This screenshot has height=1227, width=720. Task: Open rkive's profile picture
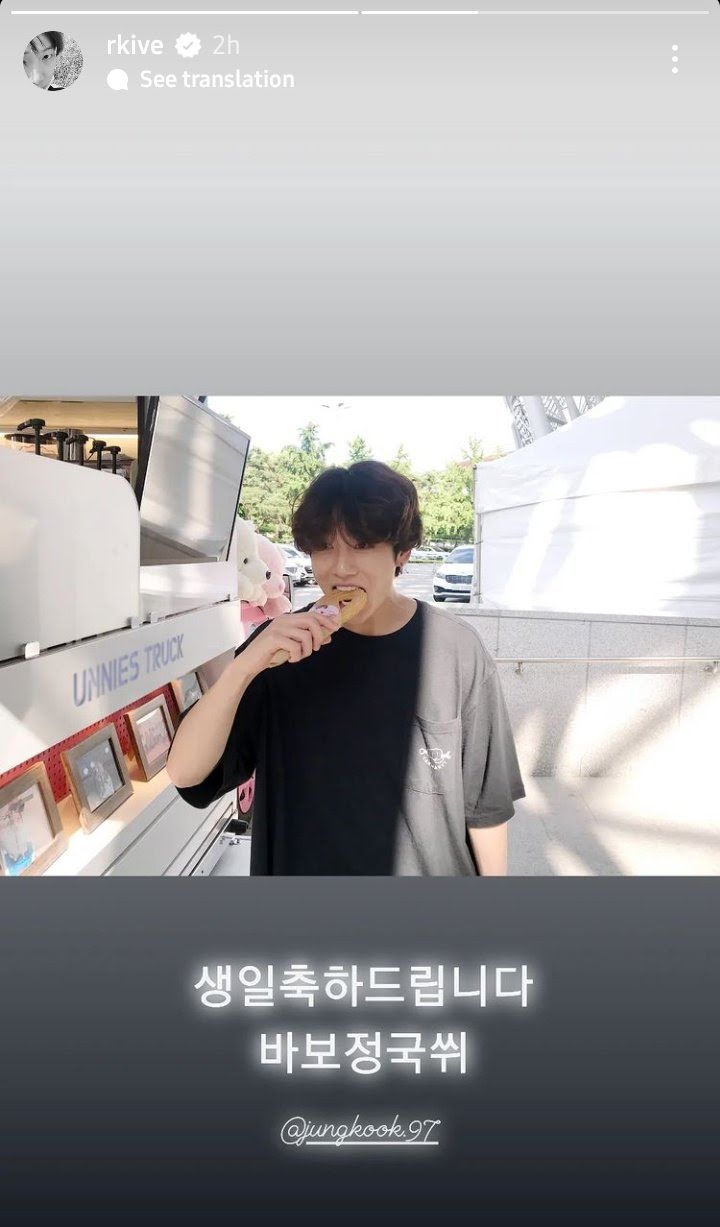(53, 61)
